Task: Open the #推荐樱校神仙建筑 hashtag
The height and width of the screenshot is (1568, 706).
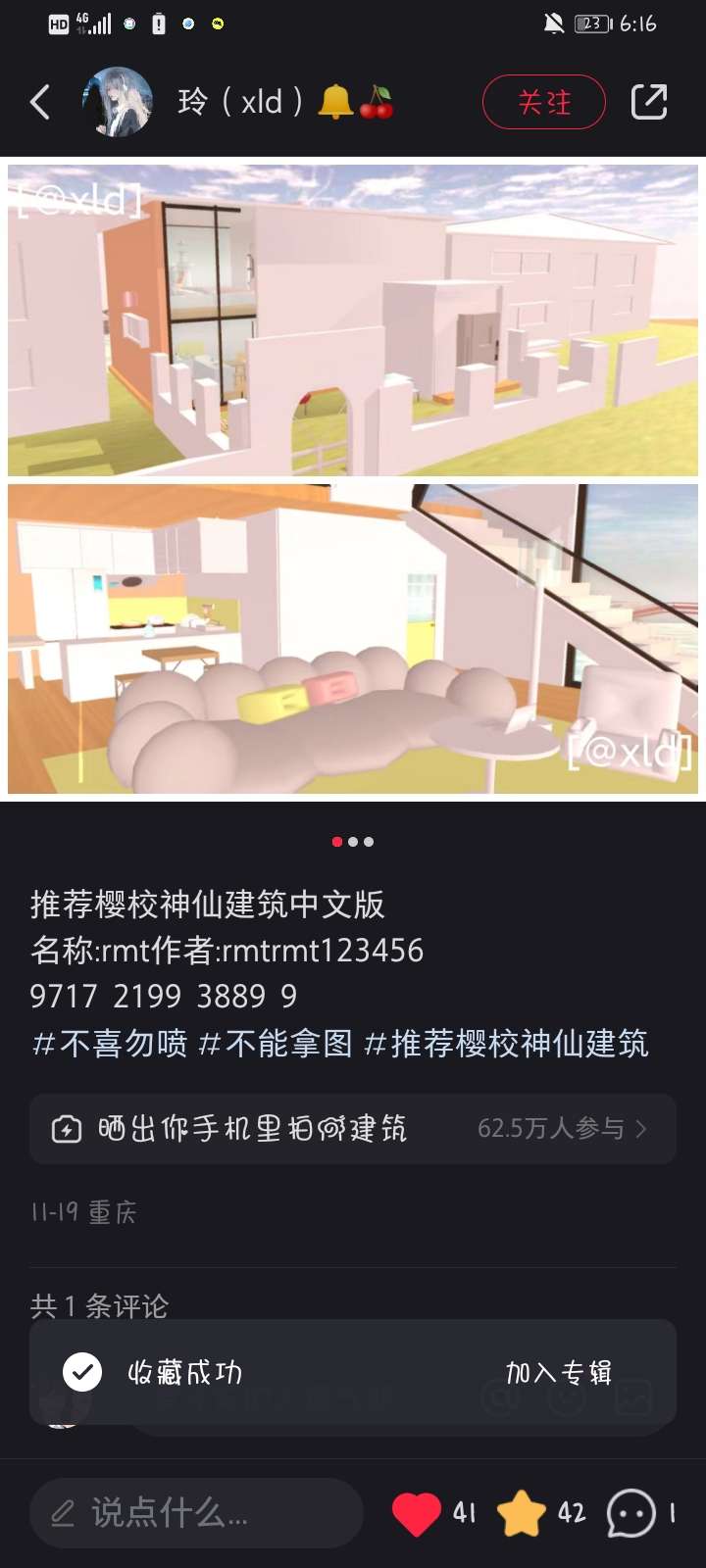Action: click(x=505, y=1044)
